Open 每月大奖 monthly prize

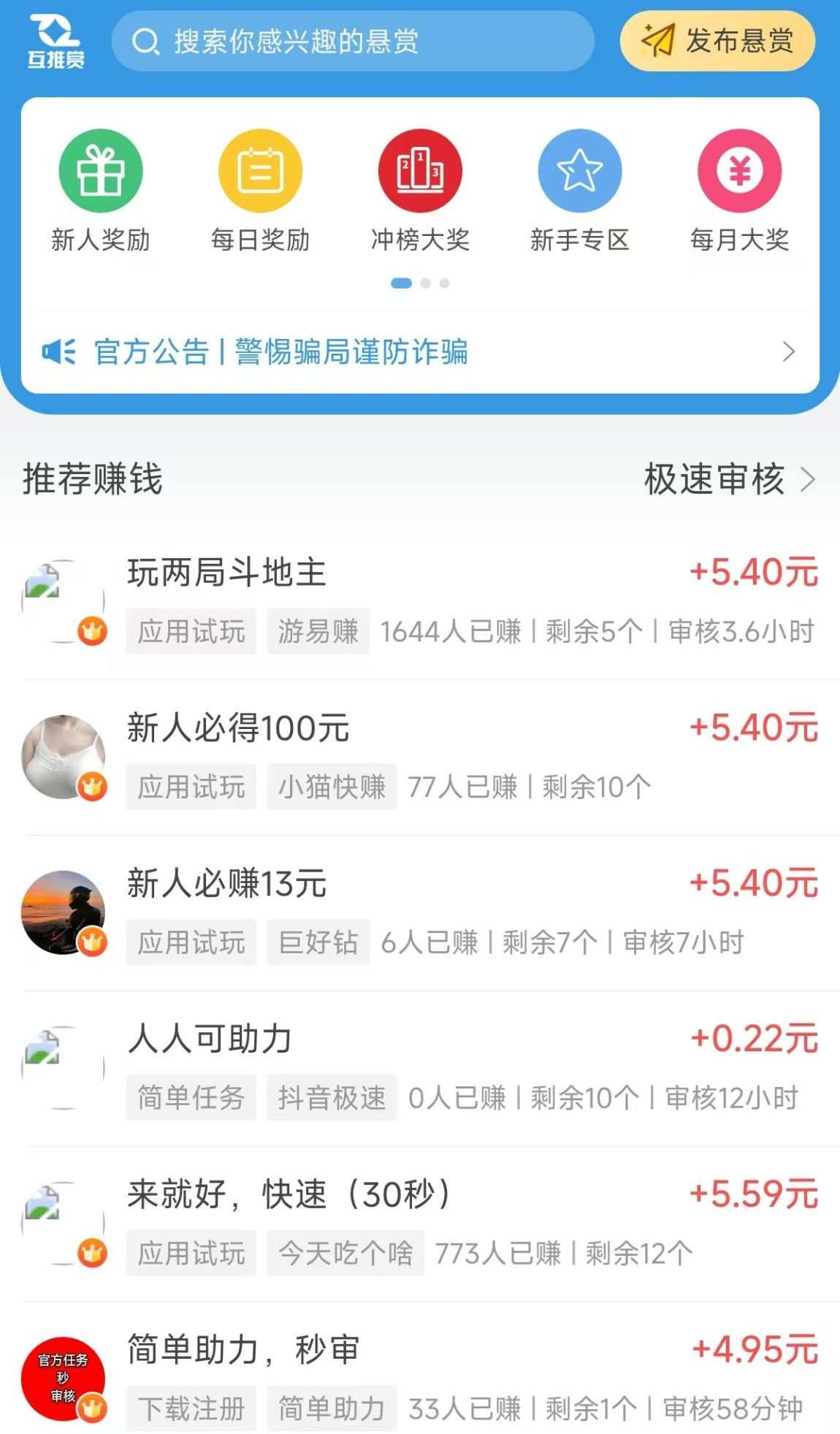coord(739,171)
